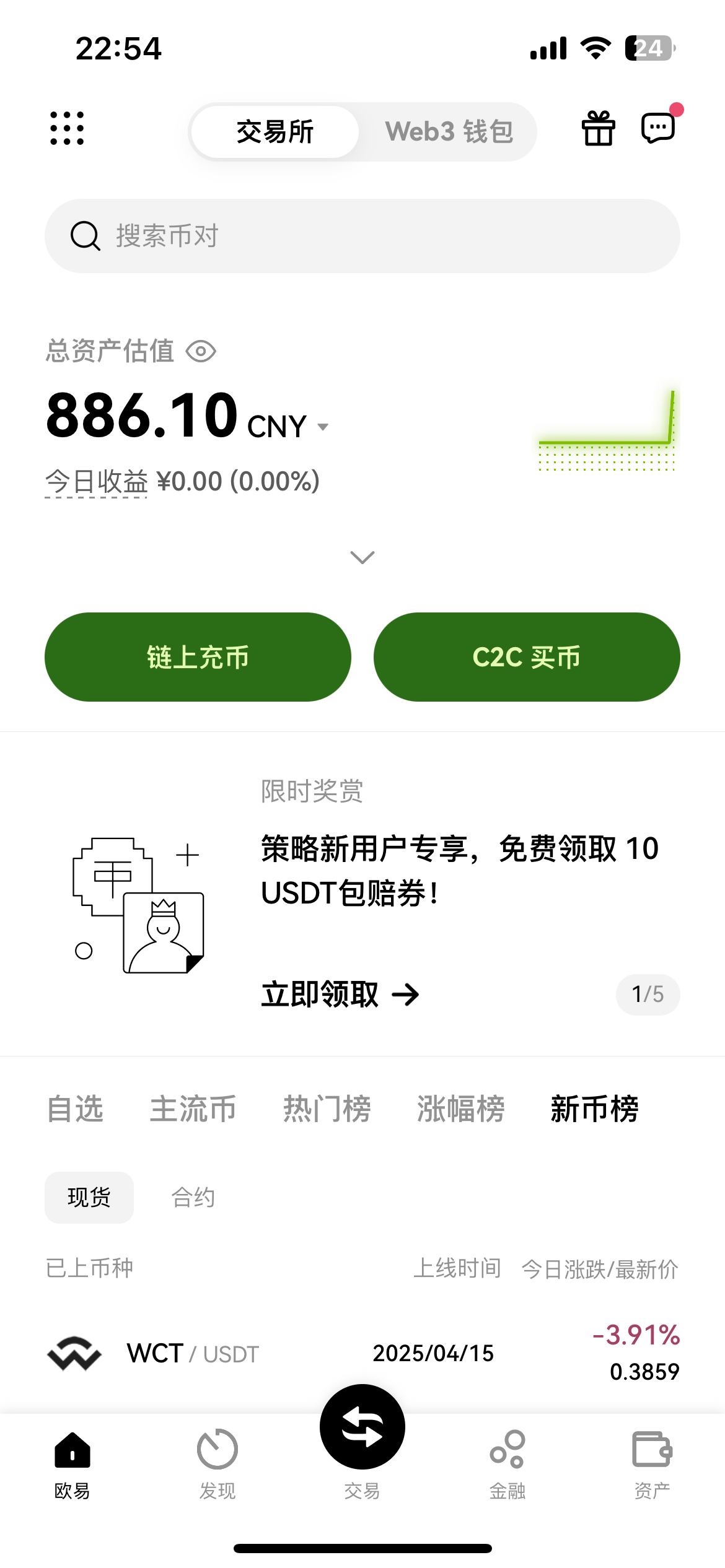Open the gift rewards icon
The width and height of the screenshot is (725, 1568).
pos(598,129)
